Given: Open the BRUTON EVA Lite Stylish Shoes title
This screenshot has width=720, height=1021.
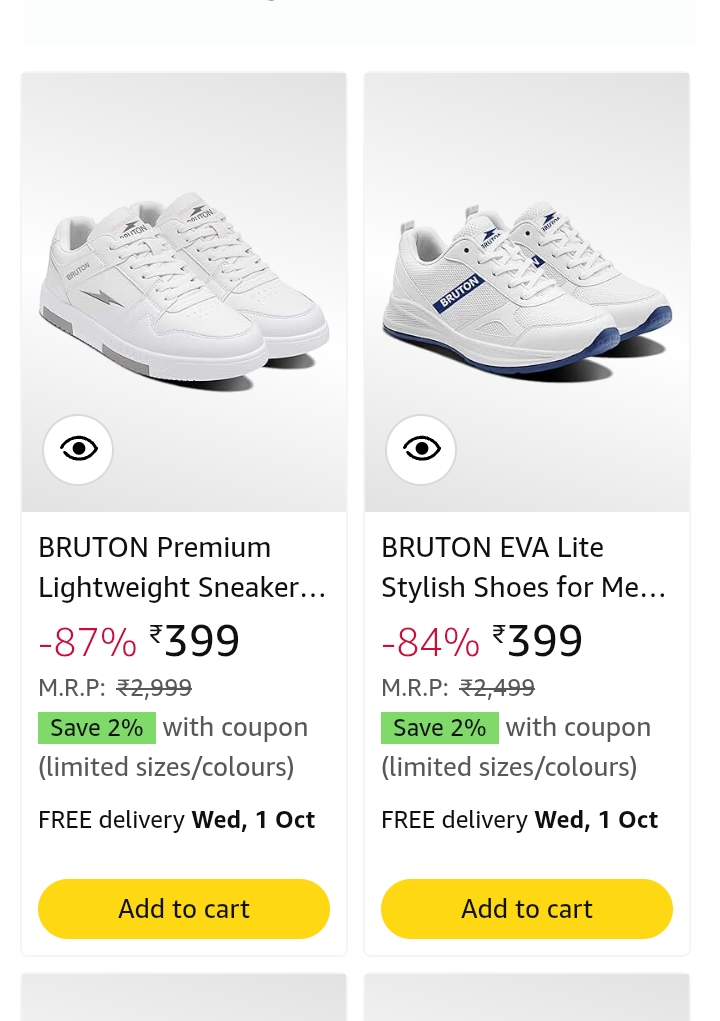Looking at the screenshot, I should (523, 567).
